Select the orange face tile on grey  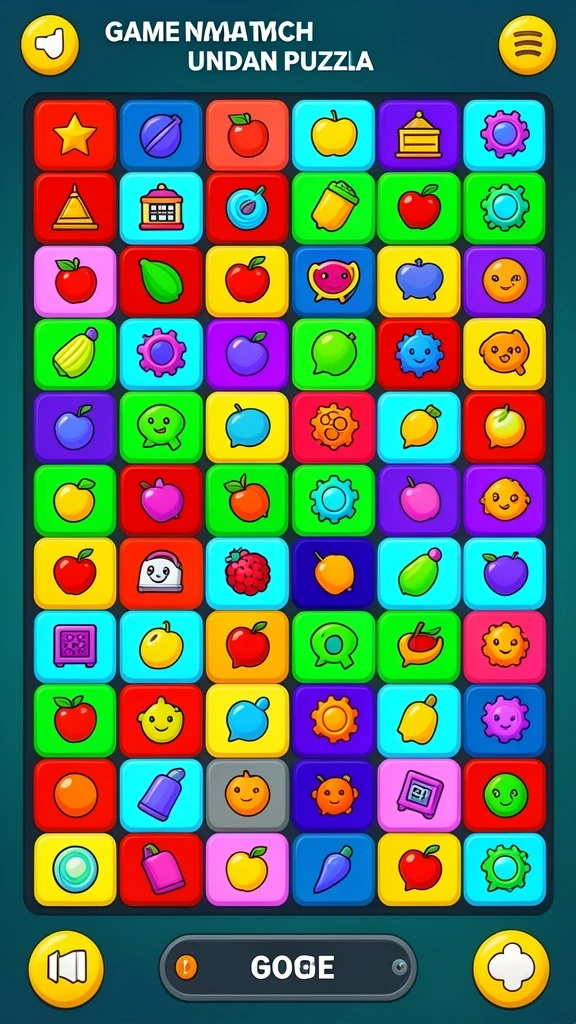[247, 795]
